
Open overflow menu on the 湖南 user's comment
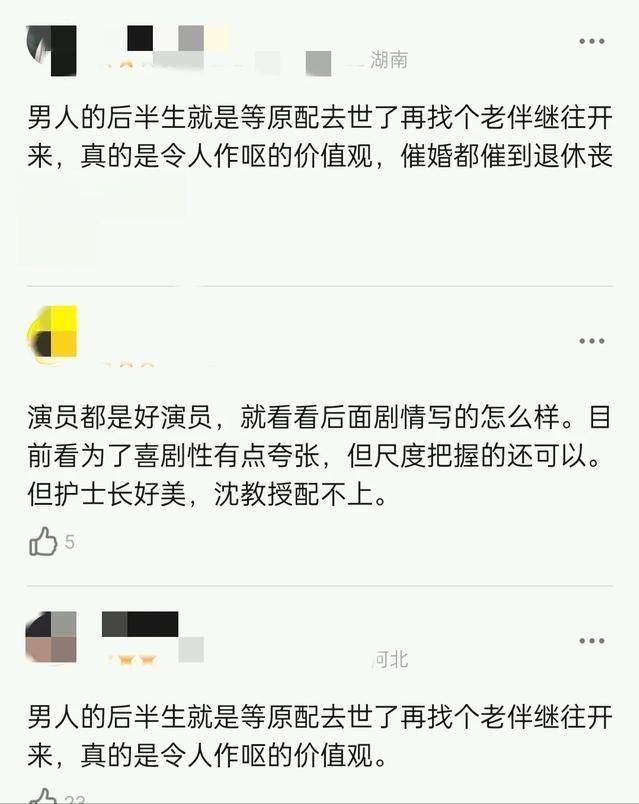(x=592, y=42)
